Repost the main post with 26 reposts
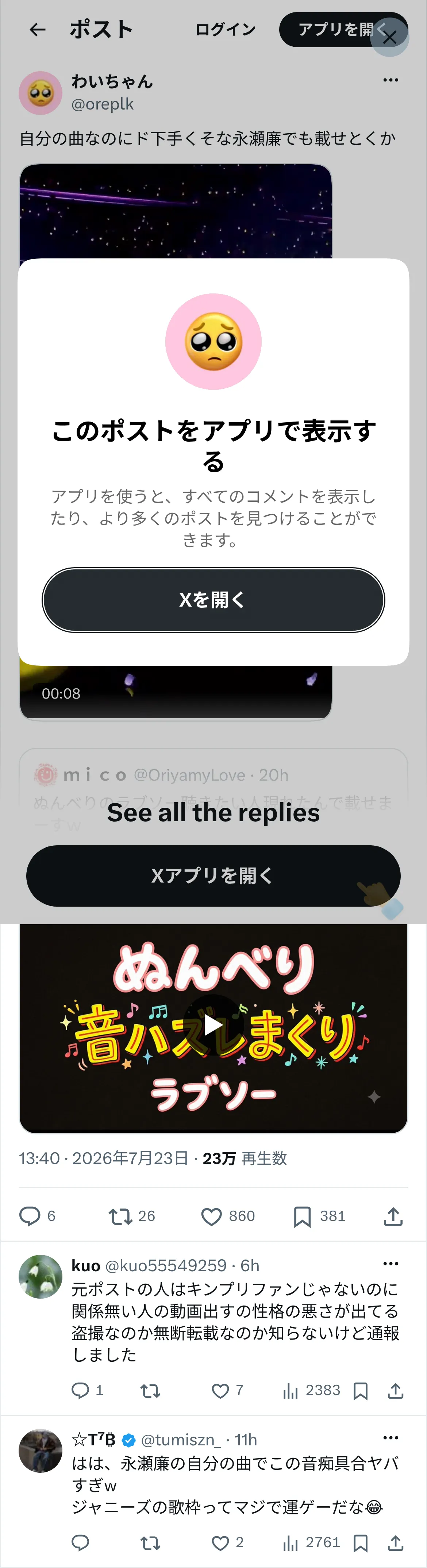The height and width of the screenshot is (1568, 427). tap(131, 1215)
